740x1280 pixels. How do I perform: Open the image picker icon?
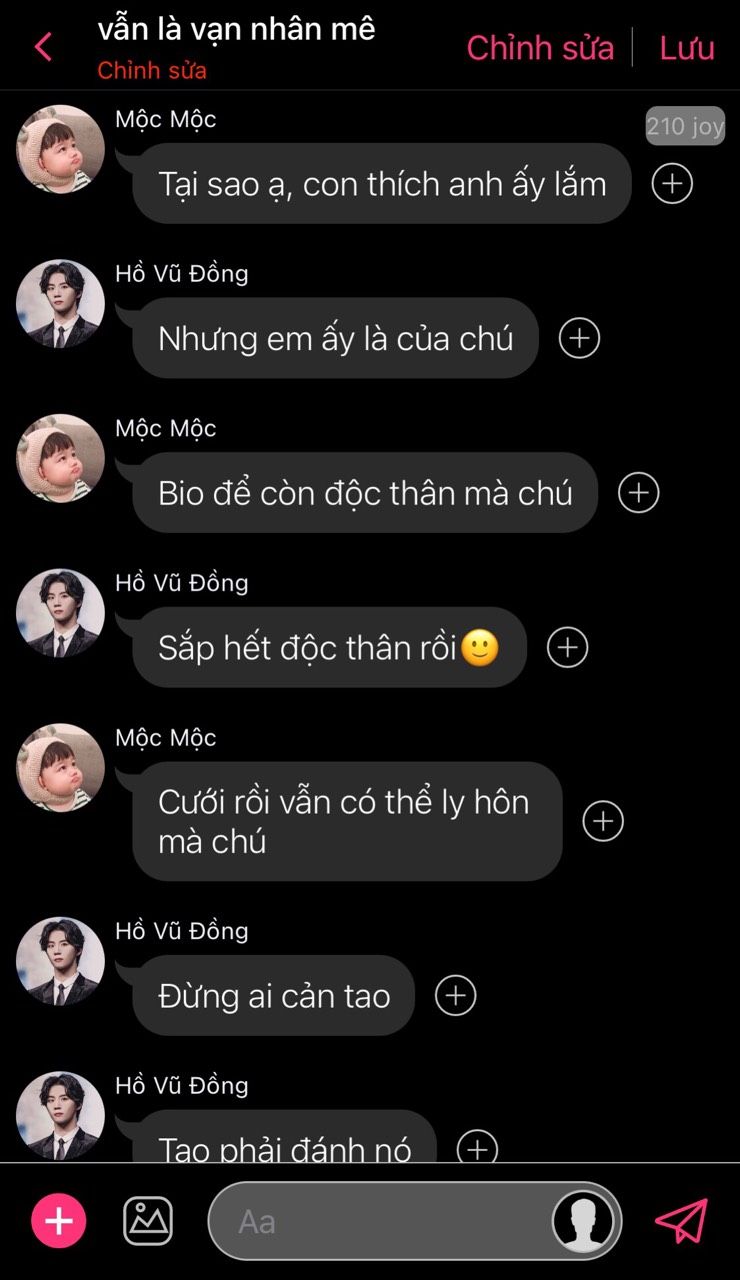[148, 1221]
